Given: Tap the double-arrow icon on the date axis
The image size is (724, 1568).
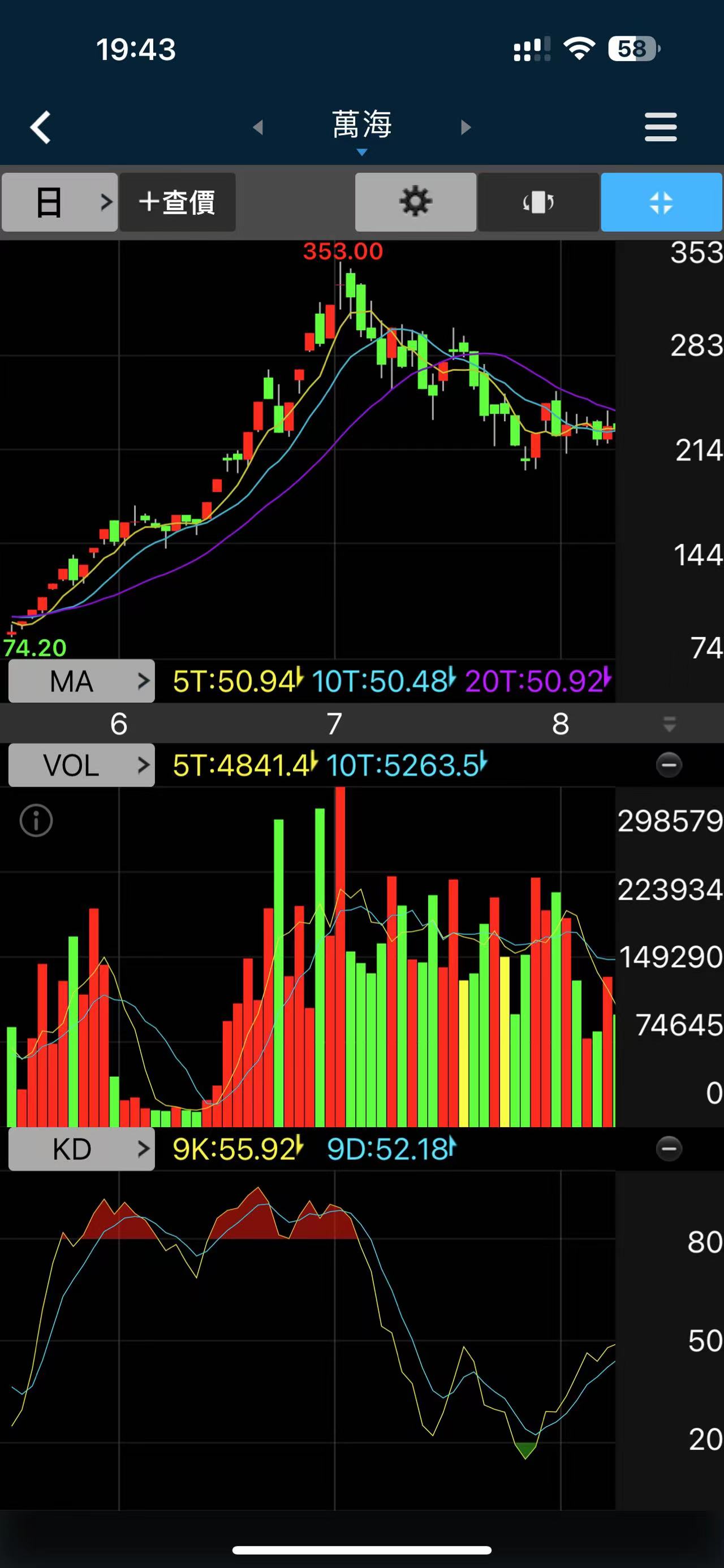Looking at the screenshot, I should [669, 724].
